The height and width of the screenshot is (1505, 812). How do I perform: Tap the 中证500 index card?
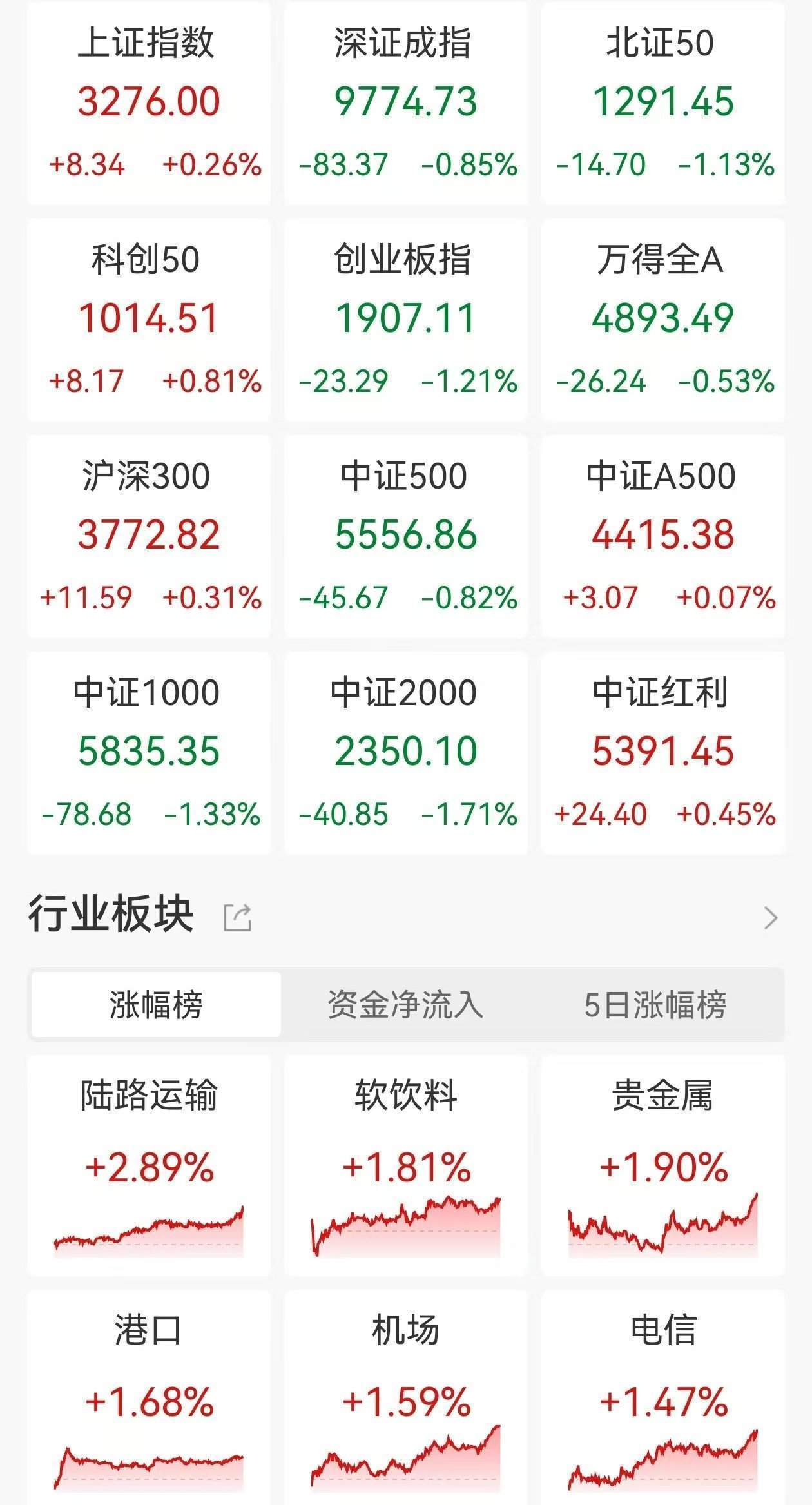coord(406,536)
